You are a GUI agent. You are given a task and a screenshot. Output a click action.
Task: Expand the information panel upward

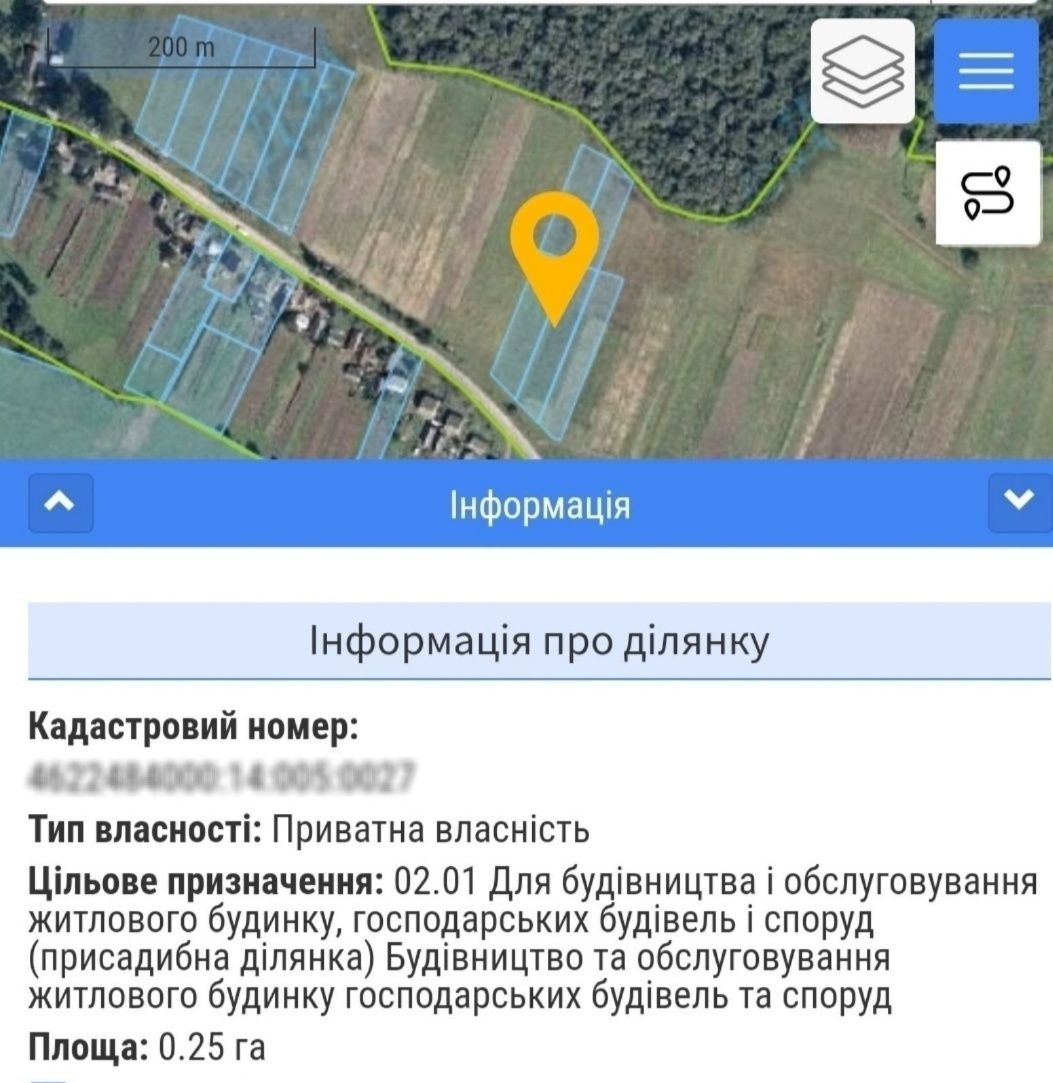[61, 504]
